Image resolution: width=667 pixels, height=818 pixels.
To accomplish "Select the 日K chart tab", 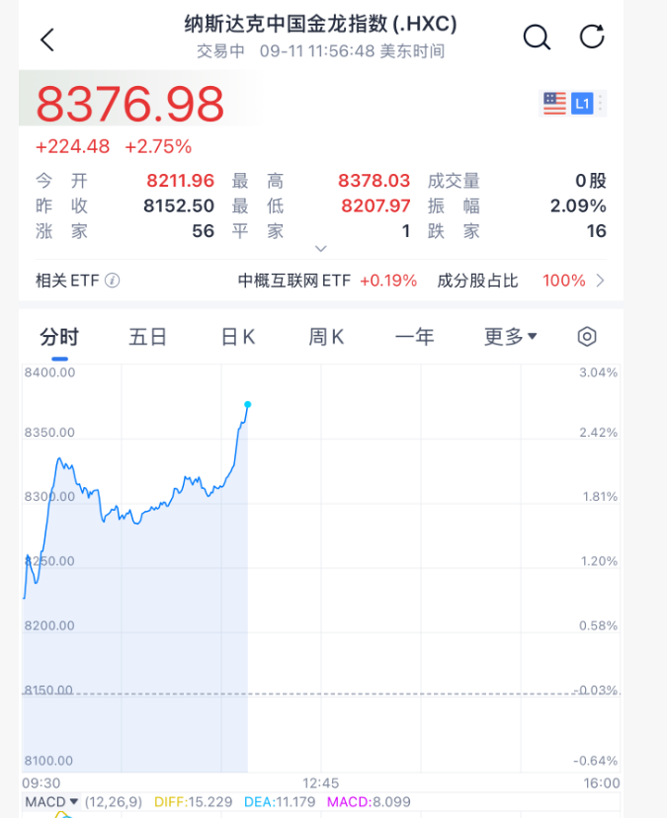I will (x=237, y=337).
